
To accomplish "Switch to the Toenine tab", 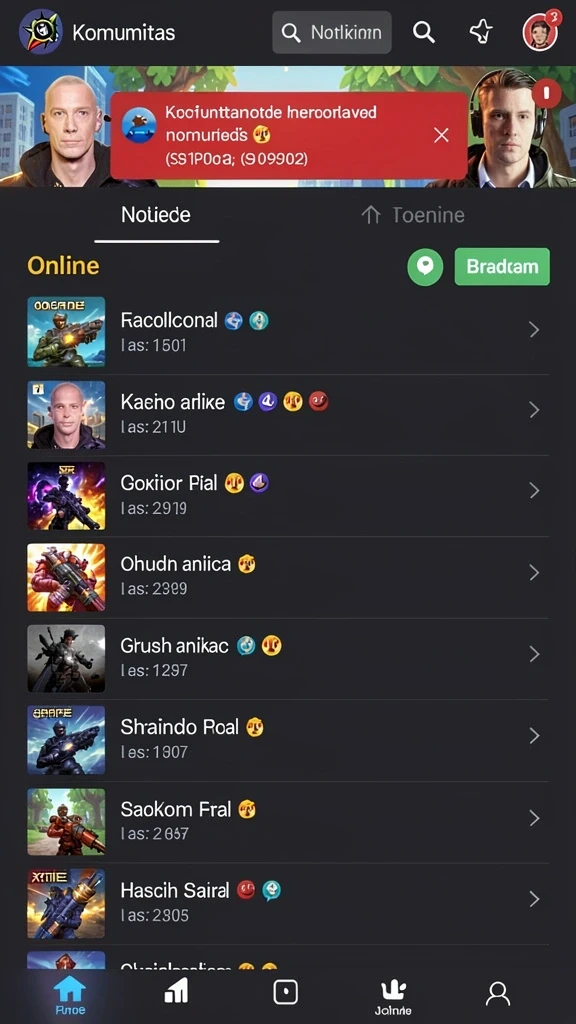I will coord(413,215).
